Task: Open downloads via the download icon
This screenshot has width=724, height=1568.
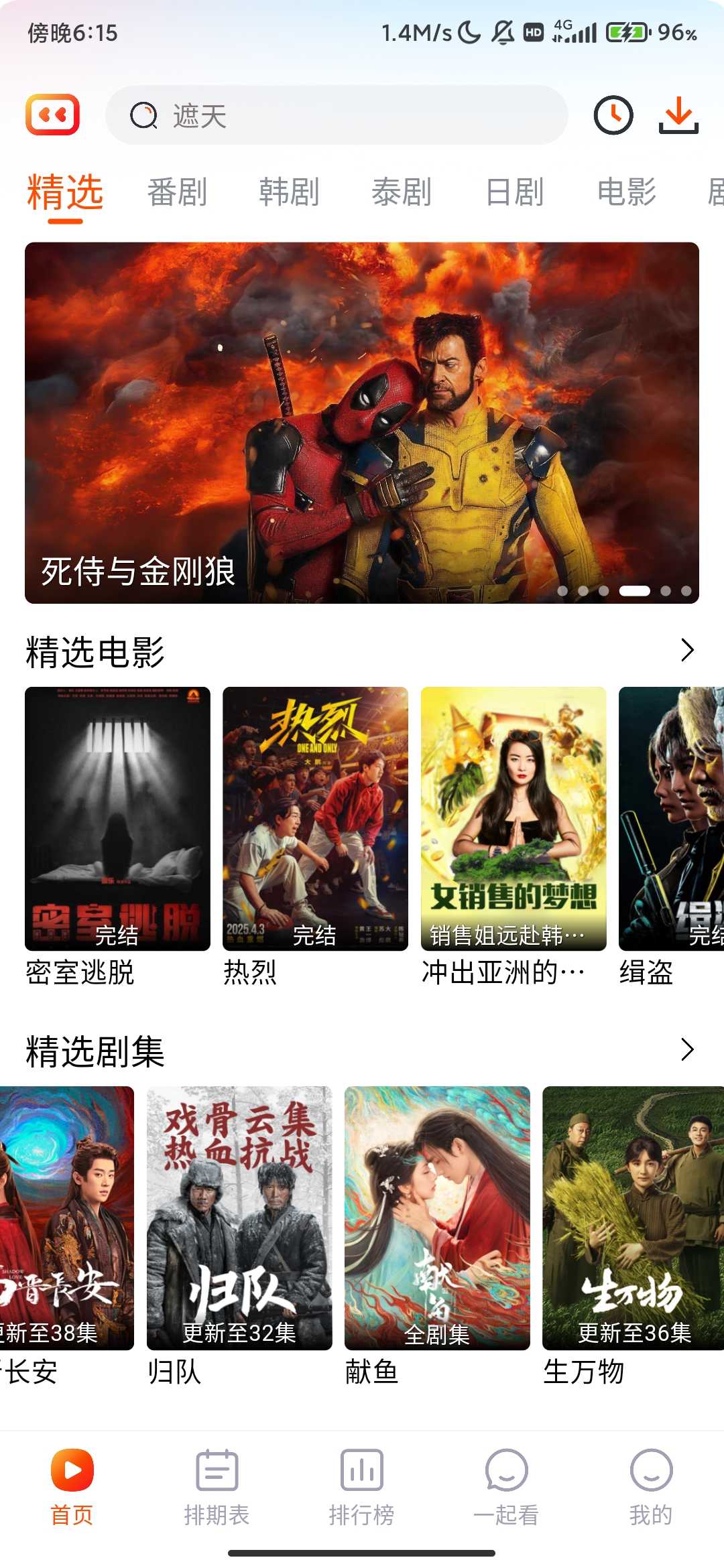Action: pos(679,115)
